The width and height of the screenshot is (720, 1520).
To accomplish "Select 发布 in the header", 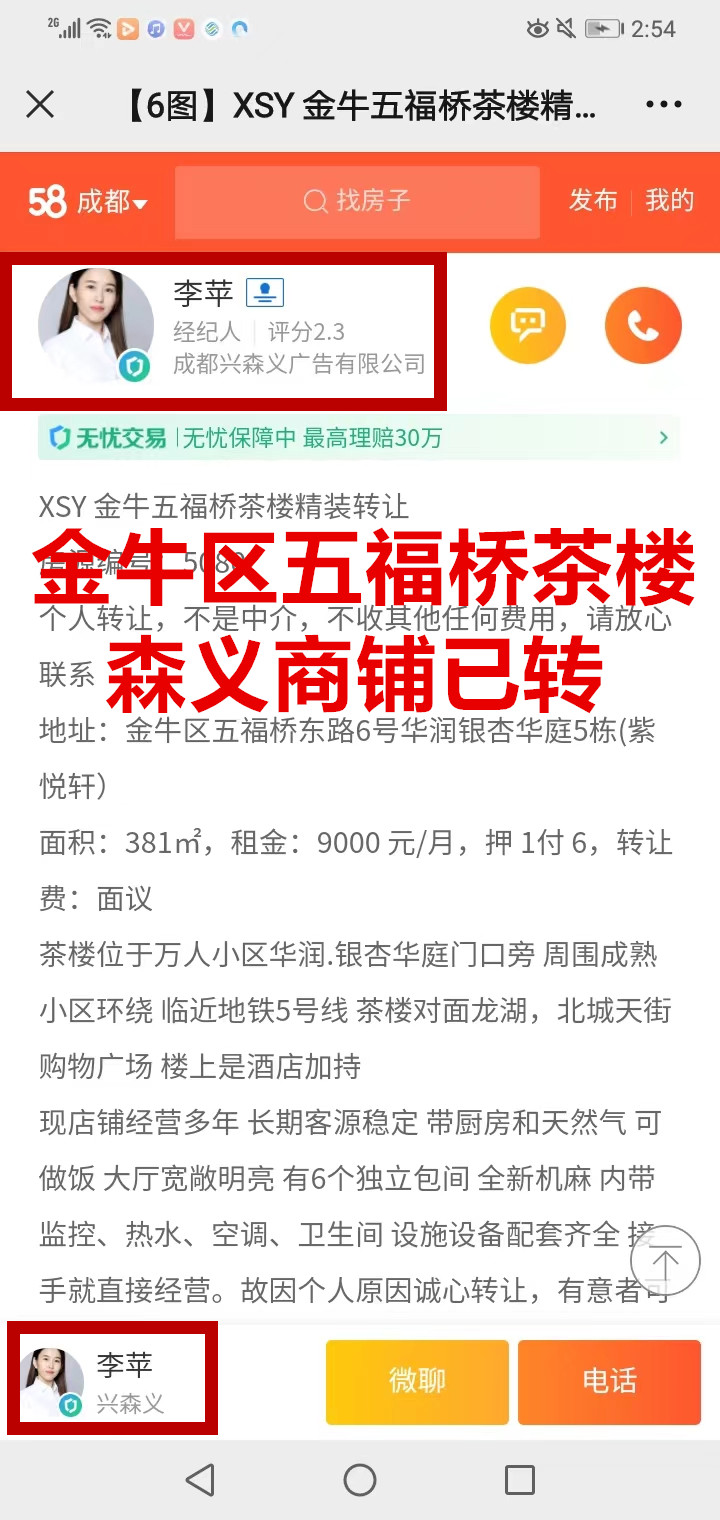I will point(593,201).
